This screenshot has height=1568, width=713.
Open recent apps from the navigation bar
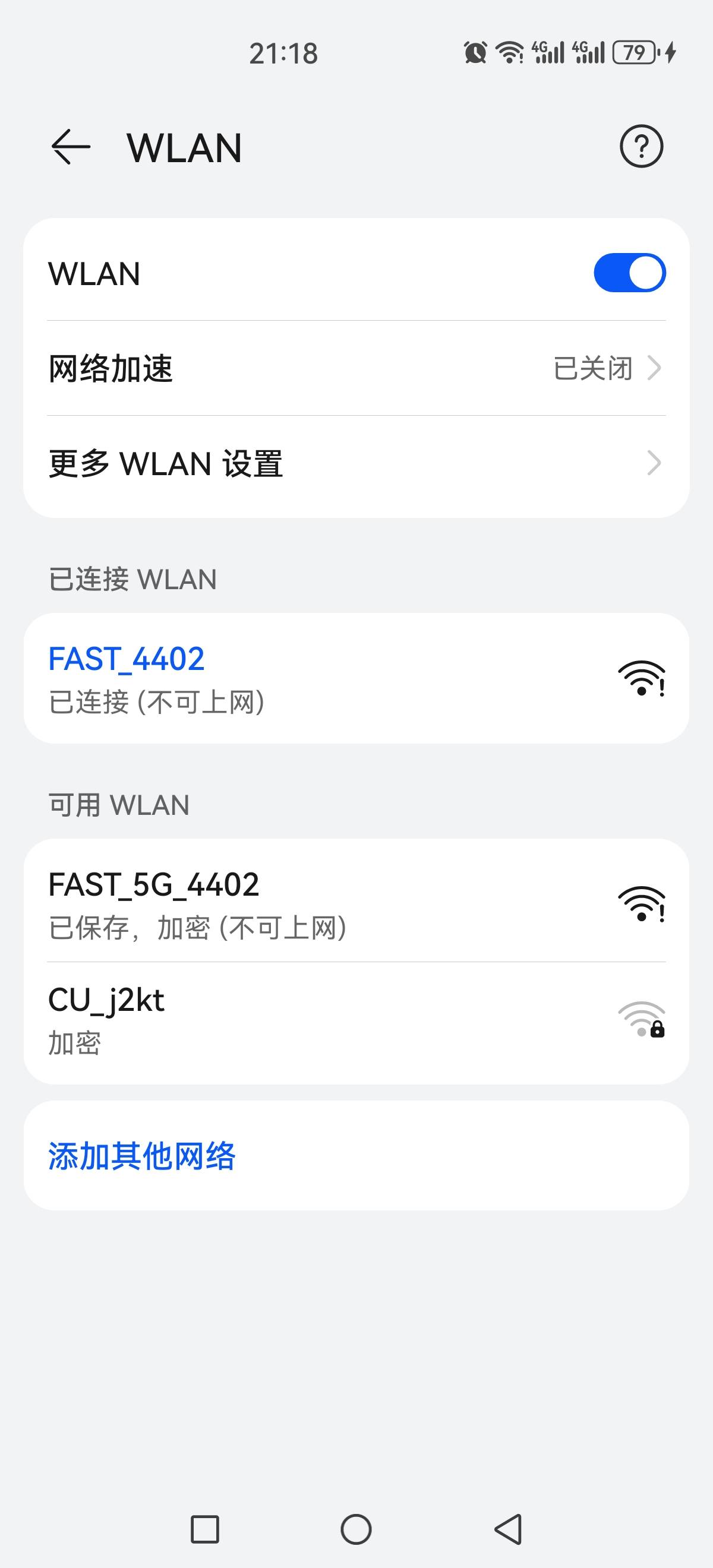[x=204, y=1528]
